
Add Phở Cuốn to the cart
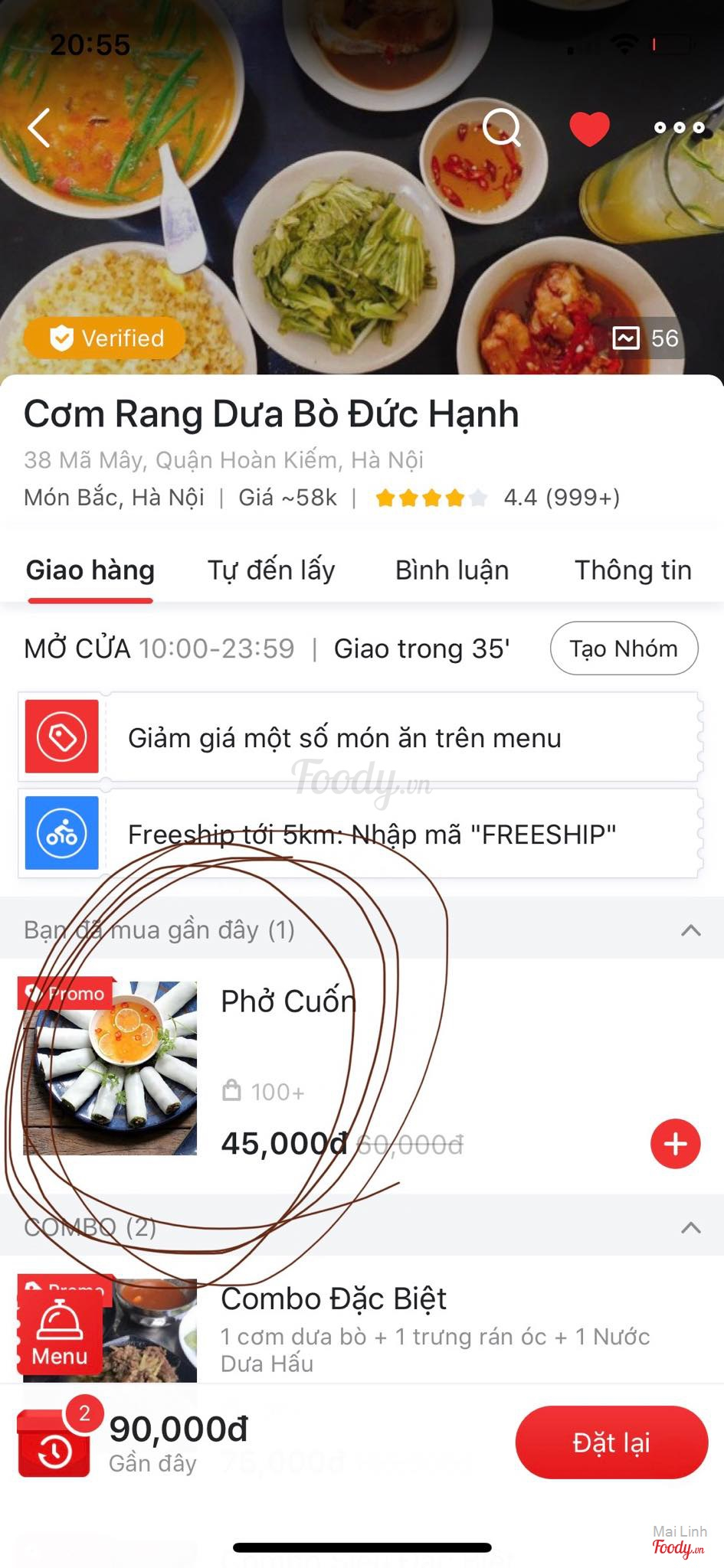coord(675,1144)
